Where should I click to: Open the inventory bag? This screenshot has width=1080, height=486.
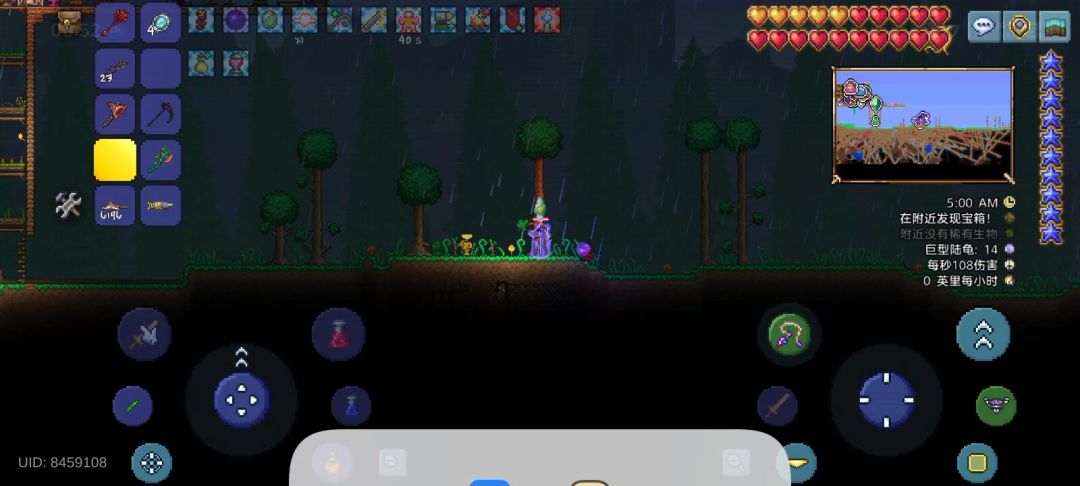point(70,21)
